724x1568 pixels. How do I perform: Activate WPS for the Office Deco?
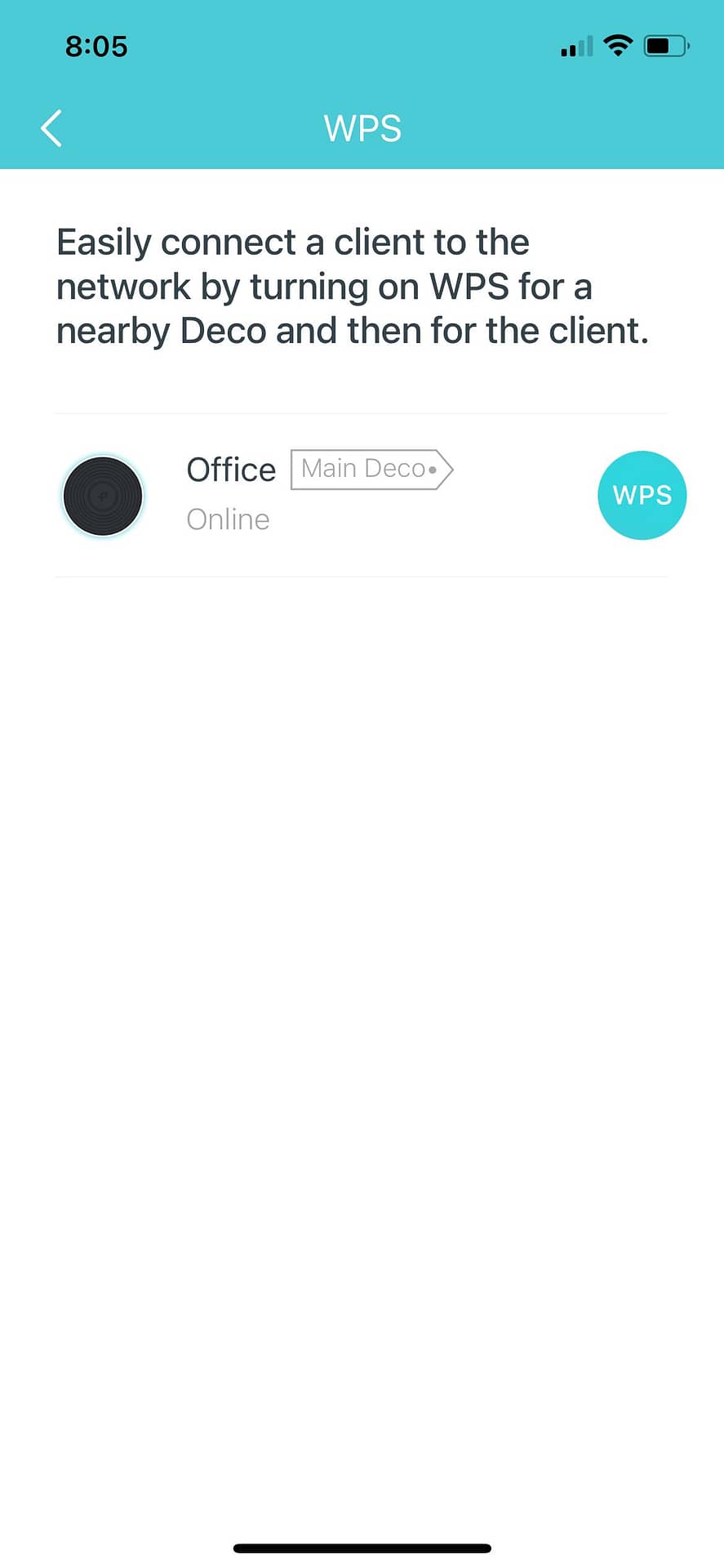pyautogui.click(x=642, y=495)
